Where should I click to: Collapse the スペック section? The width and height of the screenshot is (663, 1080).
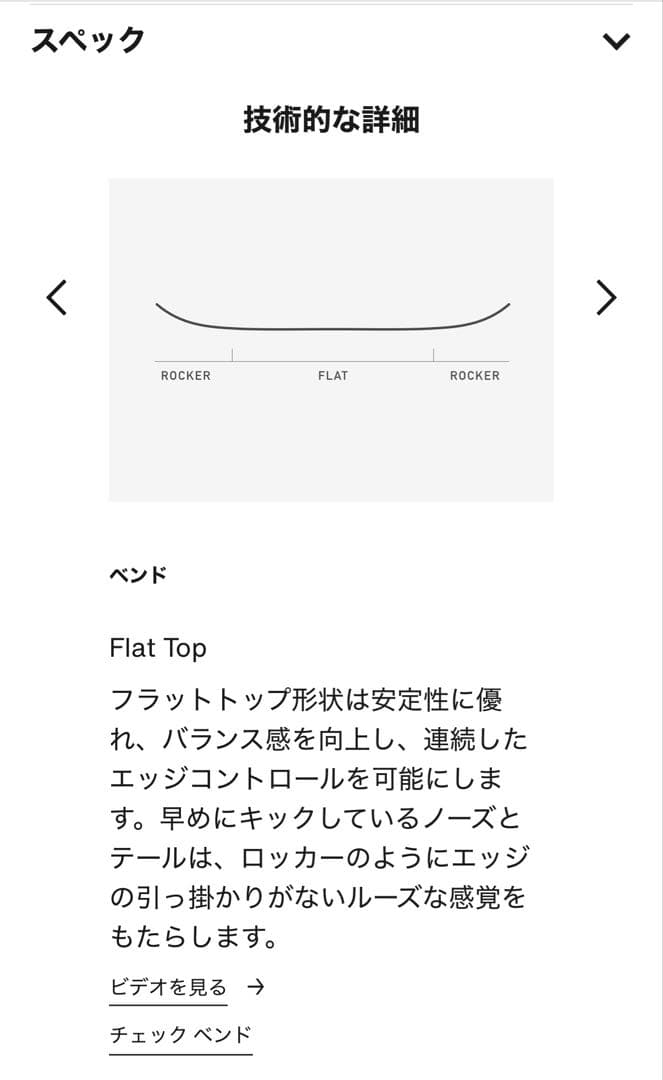coord(616,41)
